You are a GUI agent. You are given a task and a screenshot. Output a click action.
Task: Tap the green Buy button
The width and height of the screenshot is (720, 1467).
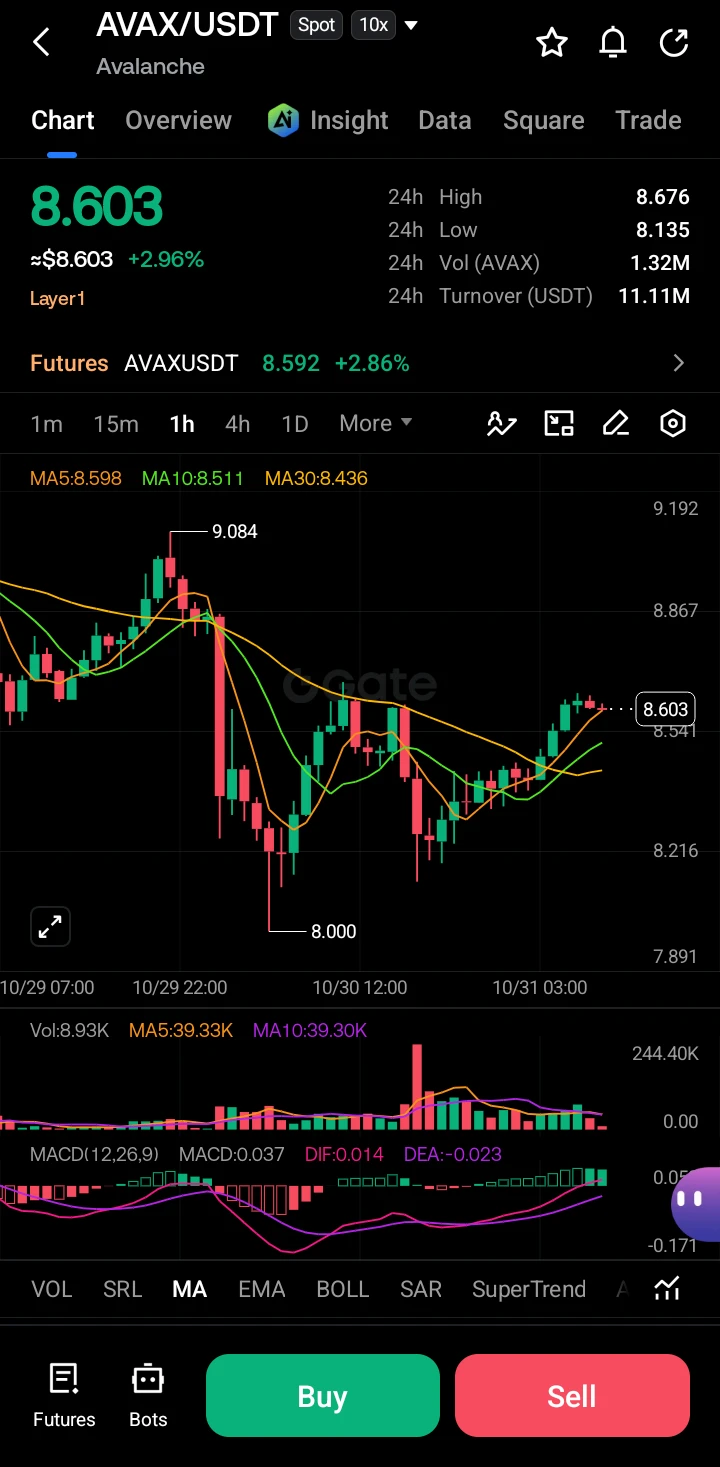pos(323,1395)
